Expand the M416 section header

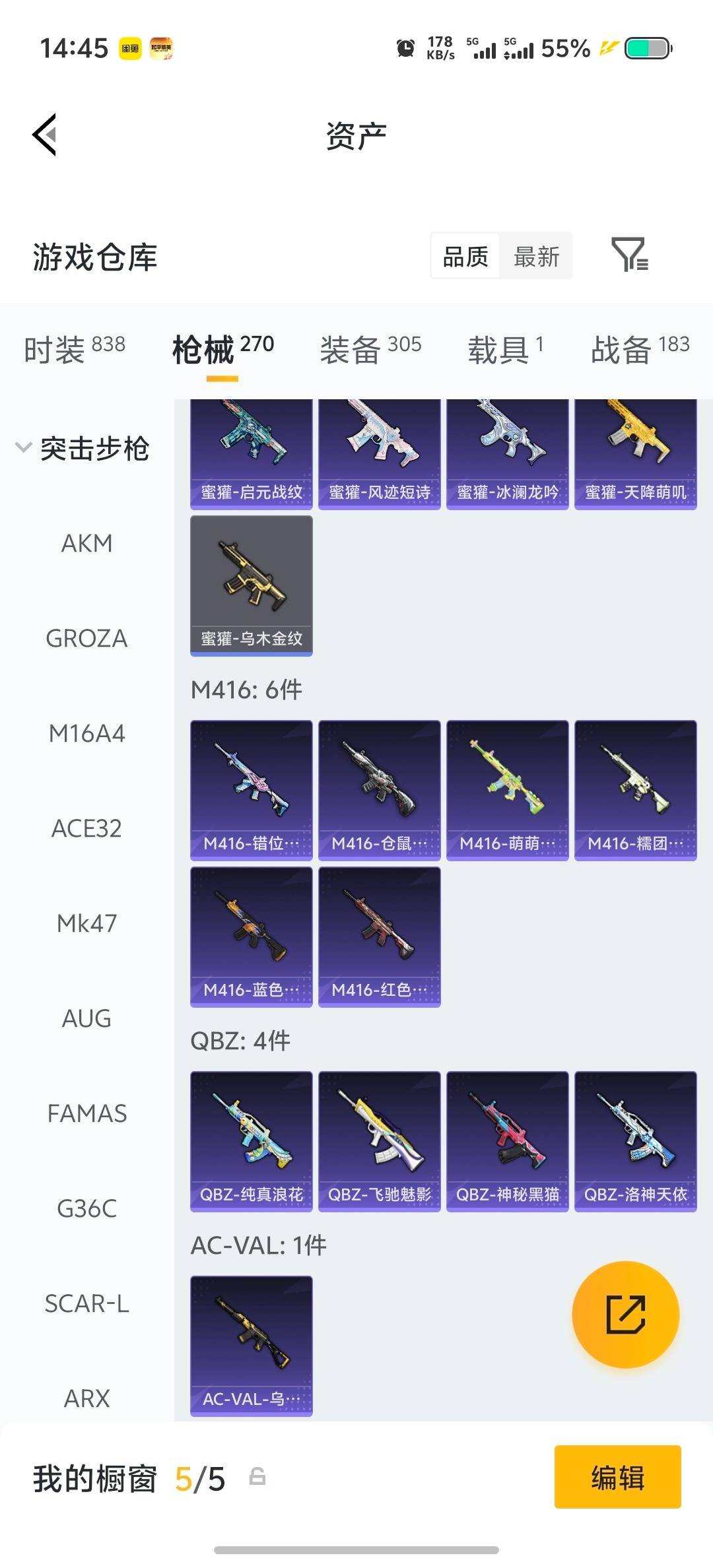[x=246, y=689]
